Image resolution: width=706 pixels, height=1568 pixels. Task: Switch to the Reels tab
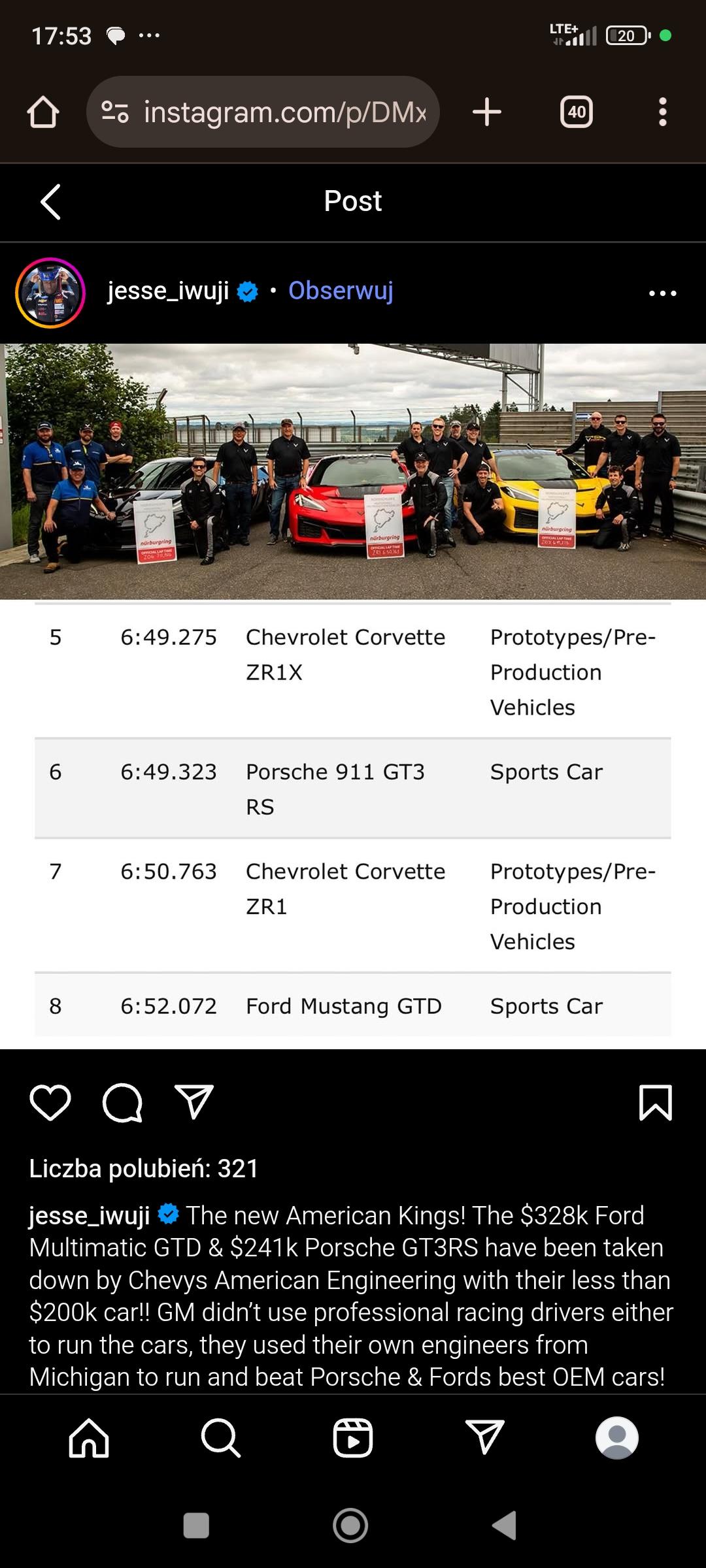point(353,1438)
